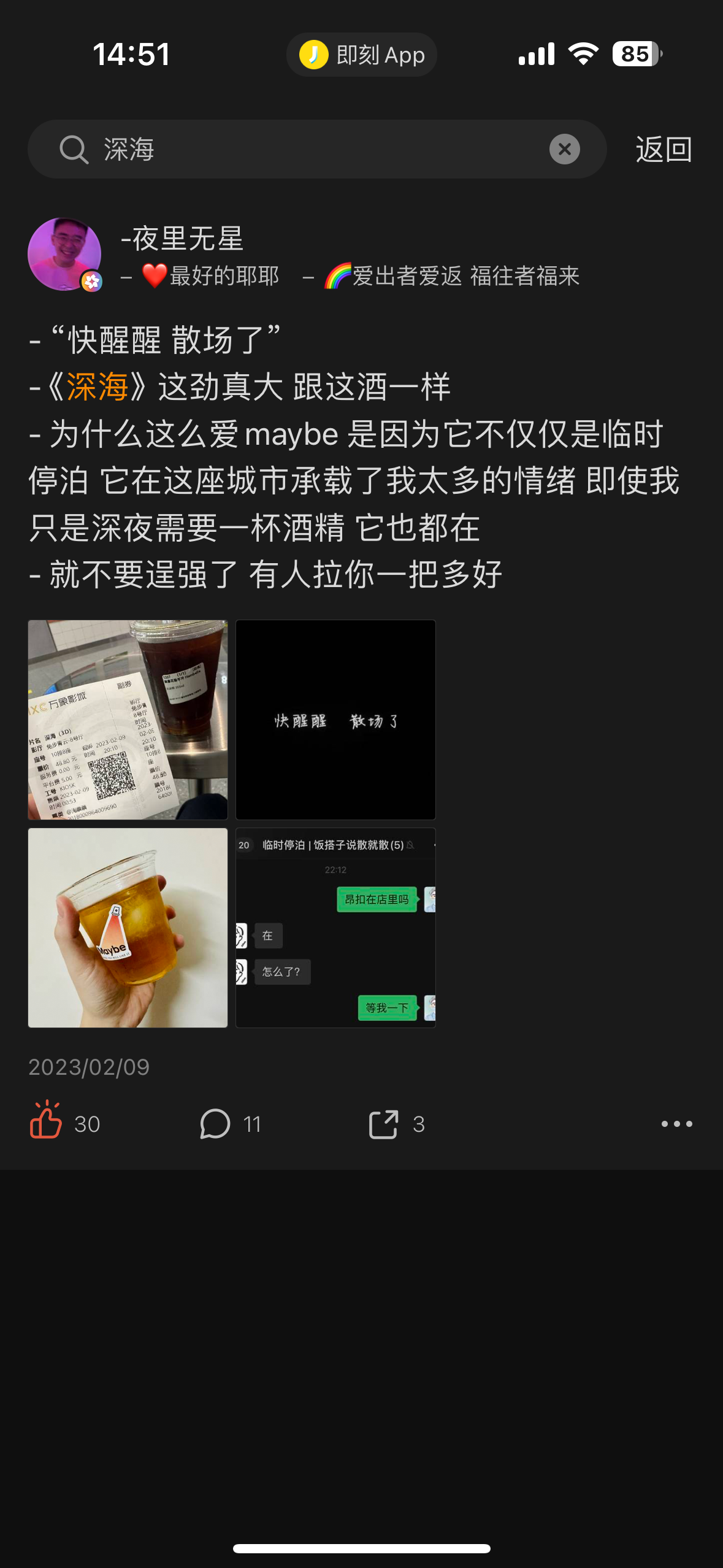This screenshot has height=1568, width=723.
Task: Tap 返回 to go back
Action: pos(664,150)
